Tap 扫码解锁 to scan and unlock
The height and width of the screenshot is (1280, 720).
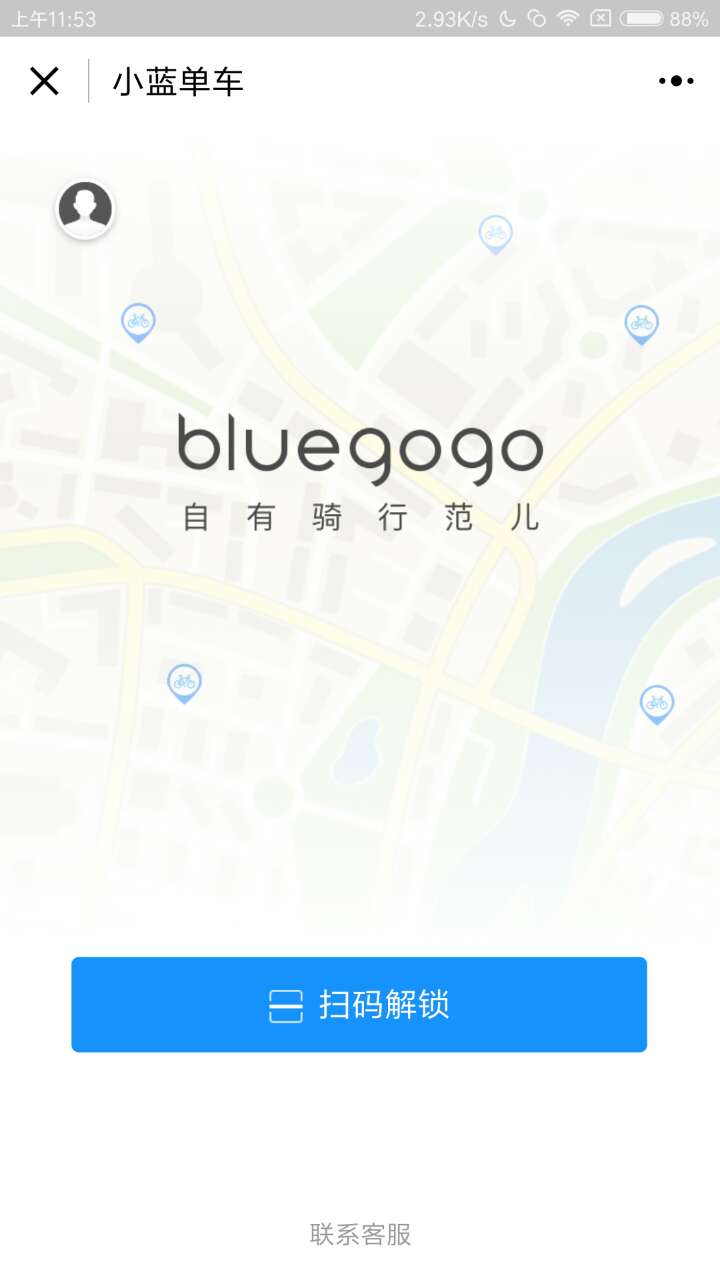tap(359, 1004)
